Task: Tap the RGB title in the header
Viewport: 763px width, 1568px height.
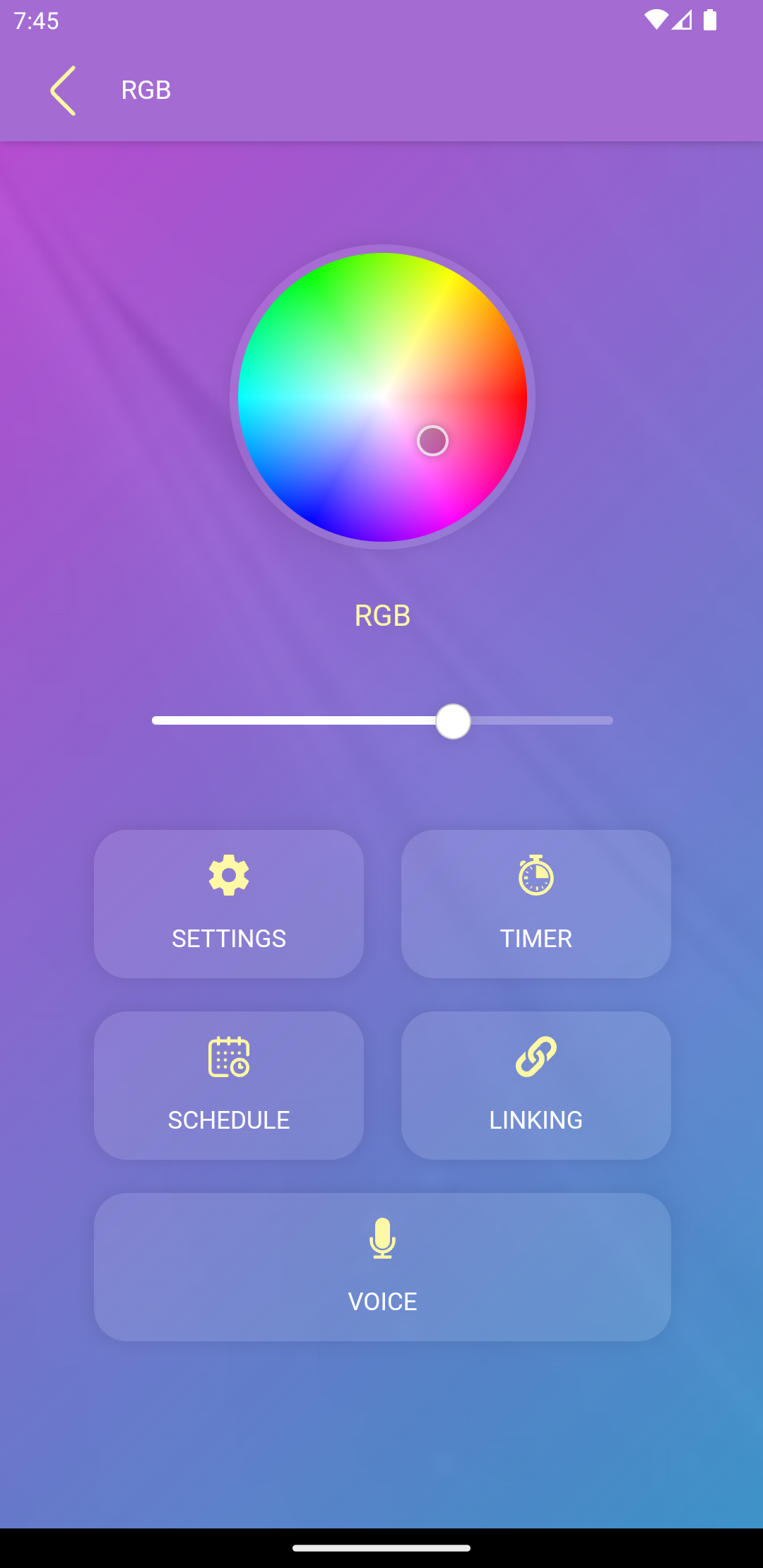Action: click(x=146, y=90)
